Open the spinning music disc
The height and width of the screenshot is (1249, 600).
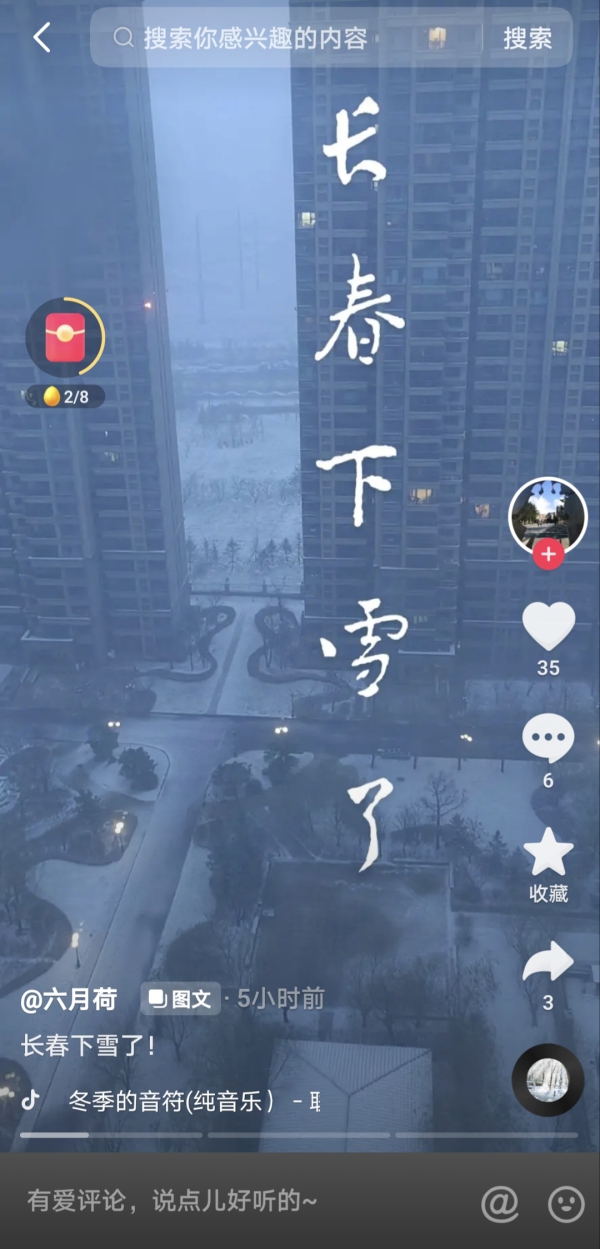(547, 1080)
